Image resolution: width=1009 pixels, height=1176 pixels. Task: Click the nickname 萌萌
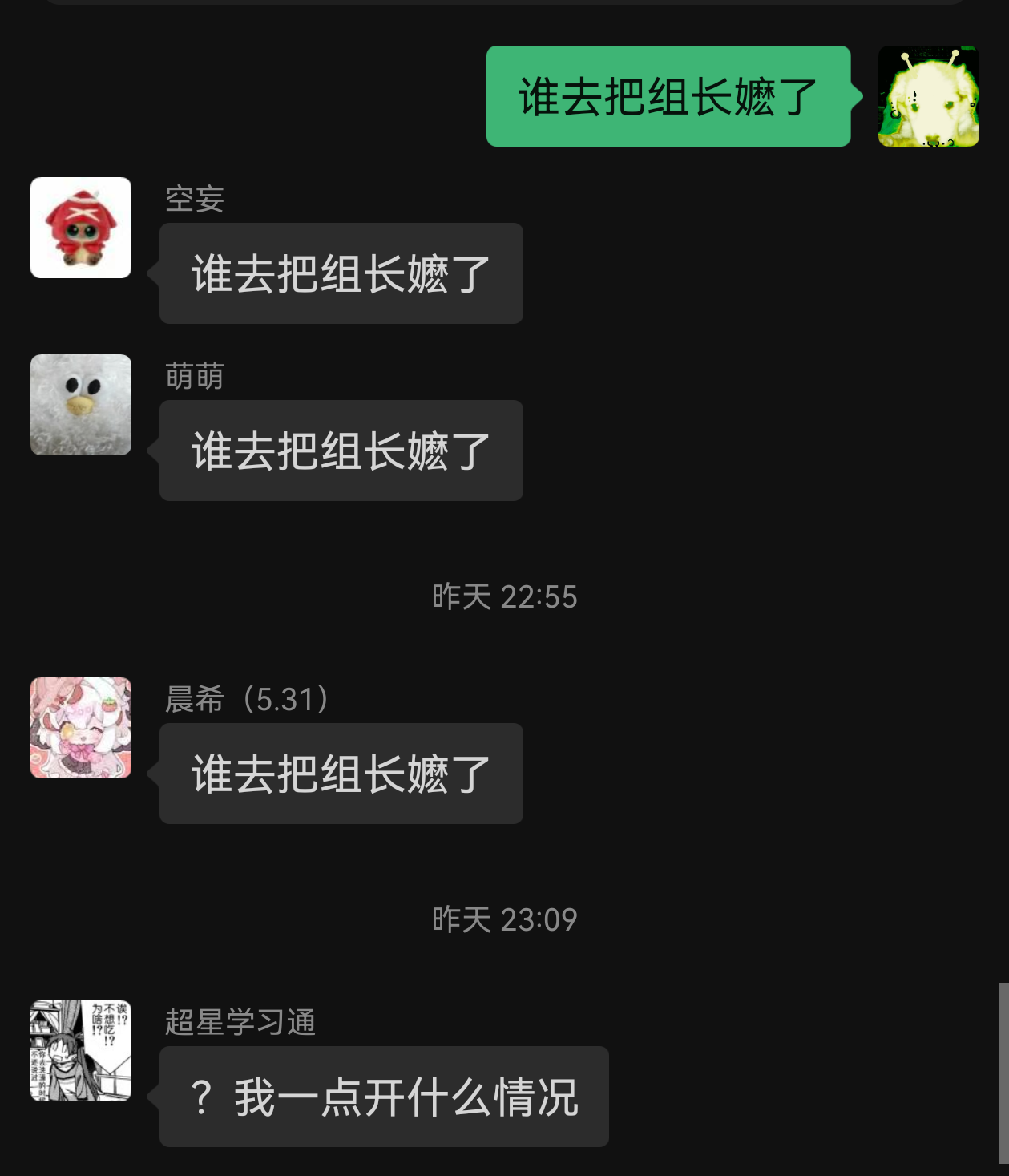coord(194,377)
